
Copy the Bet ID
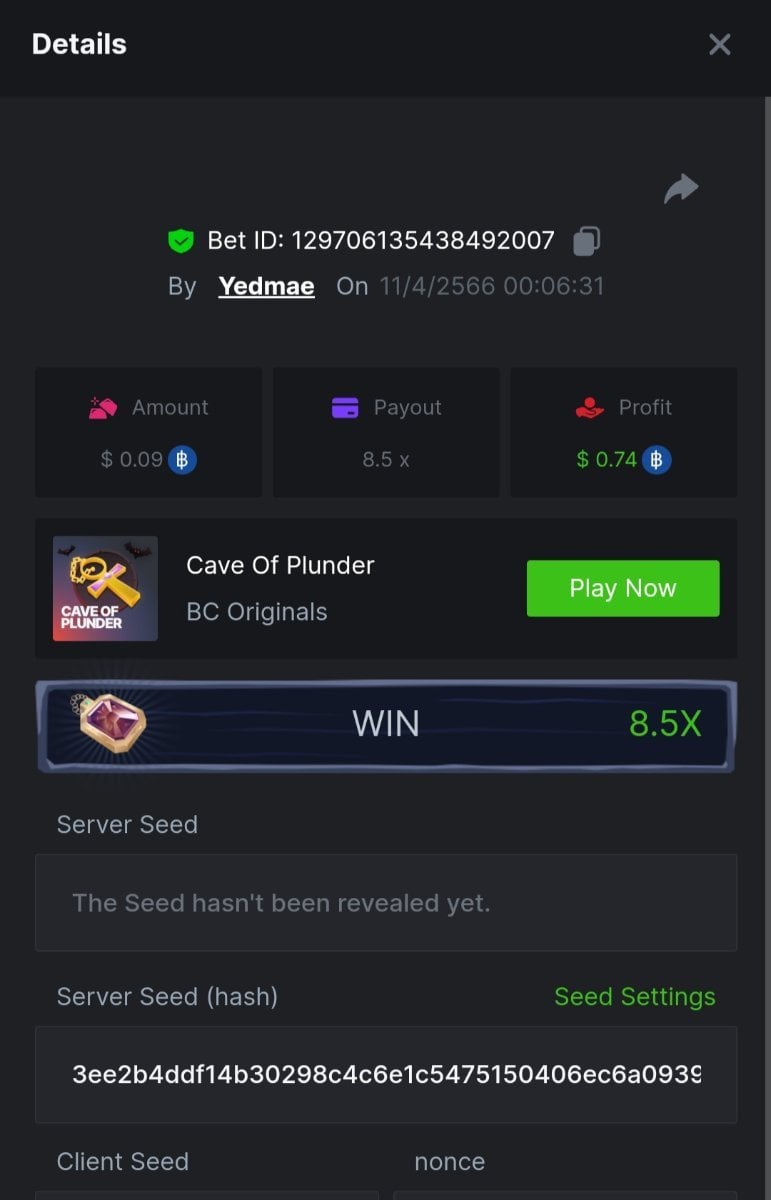pos(586,241)
